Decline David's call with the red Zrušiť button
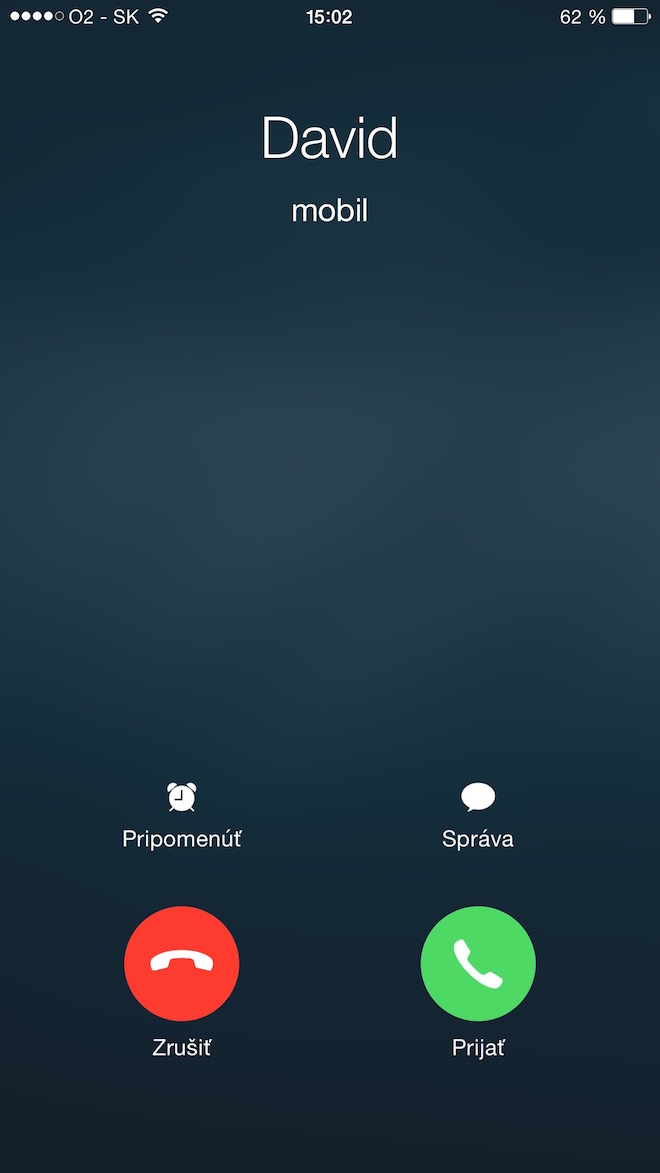Image resolution: width=660 pixels, height=1173 pixels. tap(181, 963)
